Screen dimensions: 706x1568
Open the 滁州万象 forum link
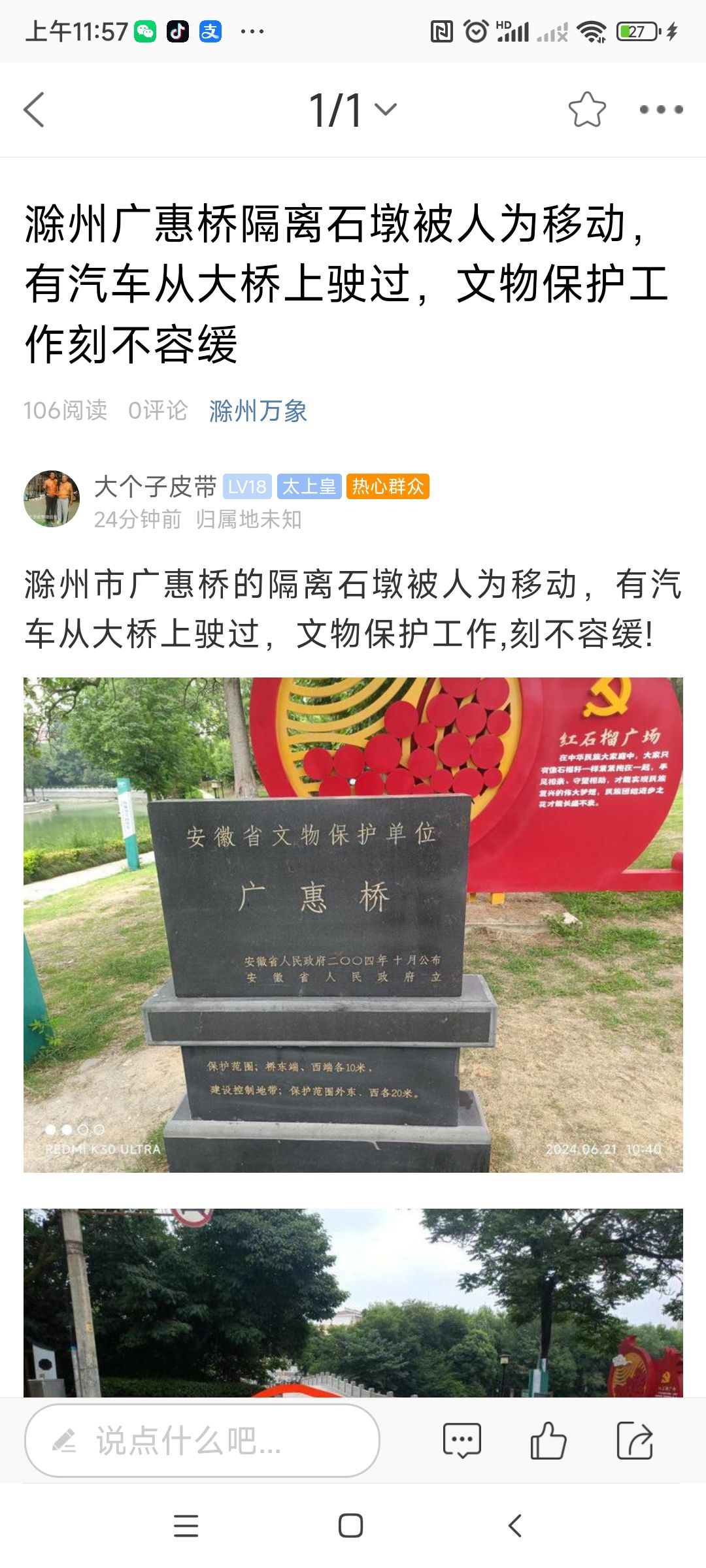258,411
